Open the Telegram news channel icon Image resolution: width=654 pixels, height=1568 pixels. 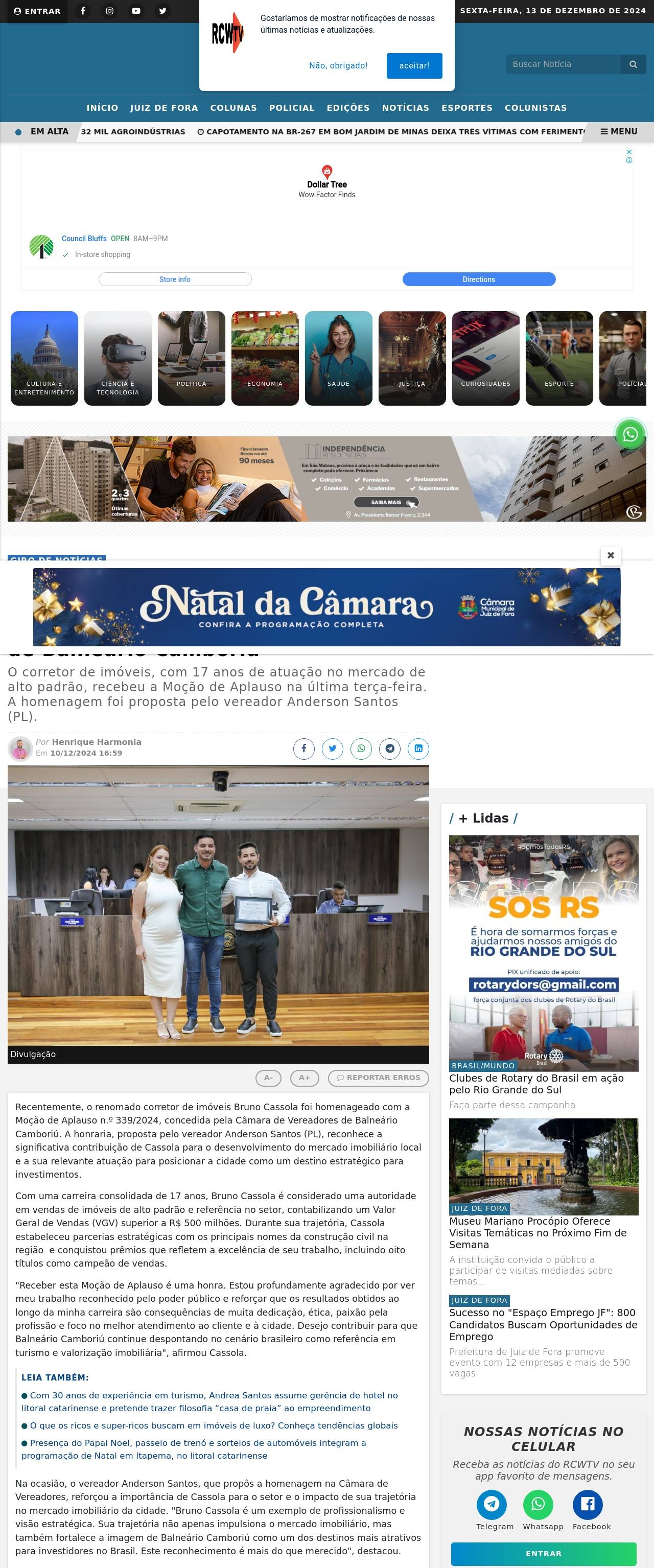[x=492, y=1504]
